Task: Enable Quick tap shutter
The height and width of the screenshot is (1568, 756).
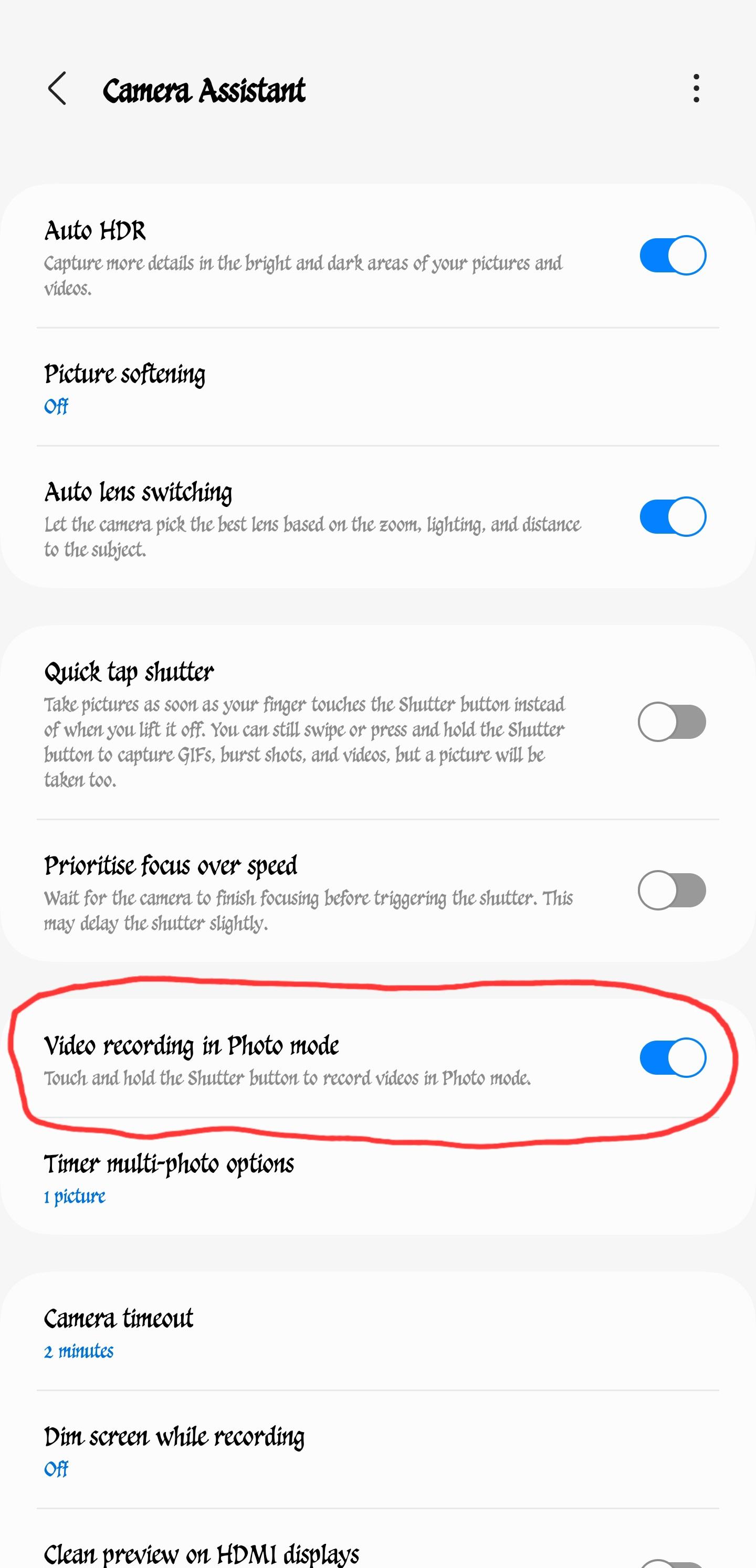Action: tap(672, 722)
